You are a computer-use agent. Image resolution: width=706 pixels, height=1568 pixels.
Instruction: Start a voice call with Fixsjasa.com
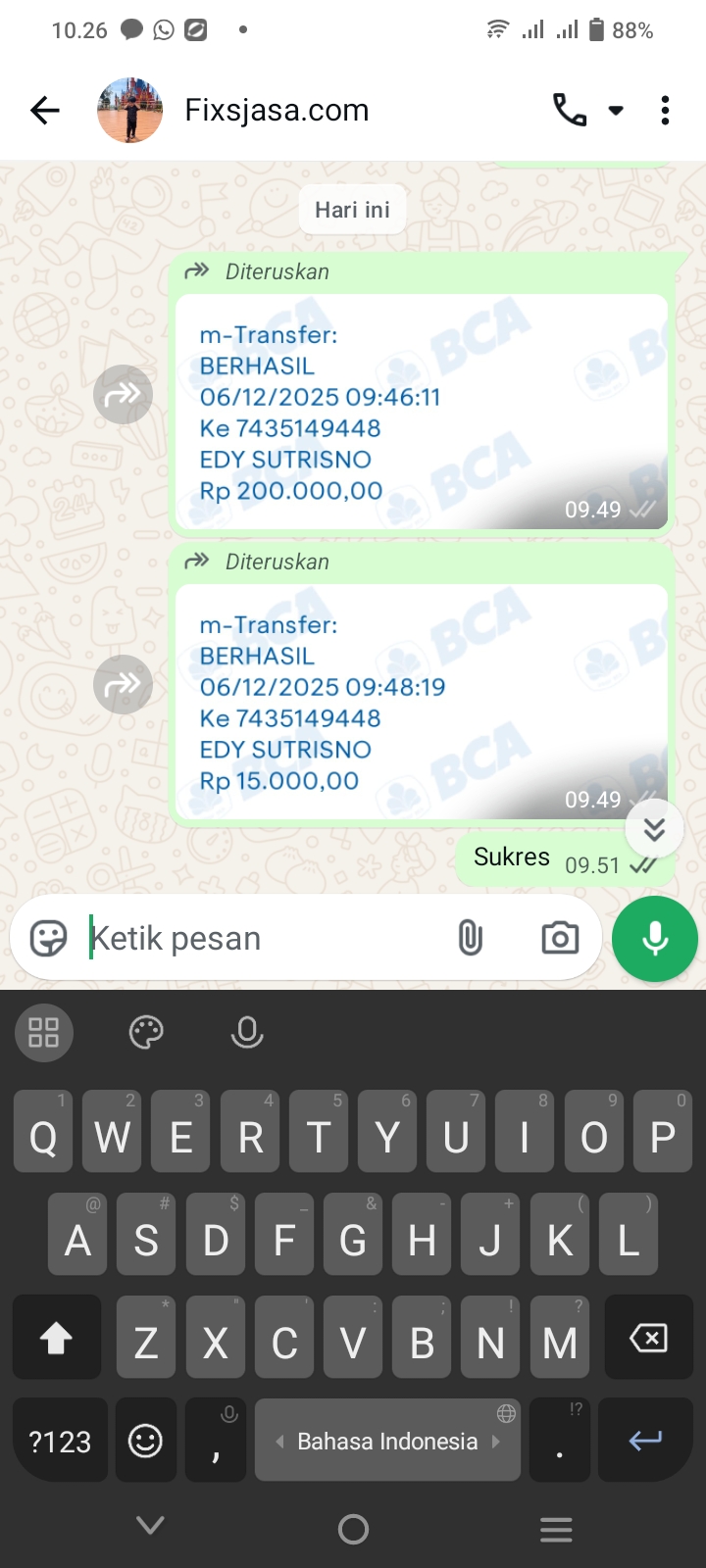point(570,111)
